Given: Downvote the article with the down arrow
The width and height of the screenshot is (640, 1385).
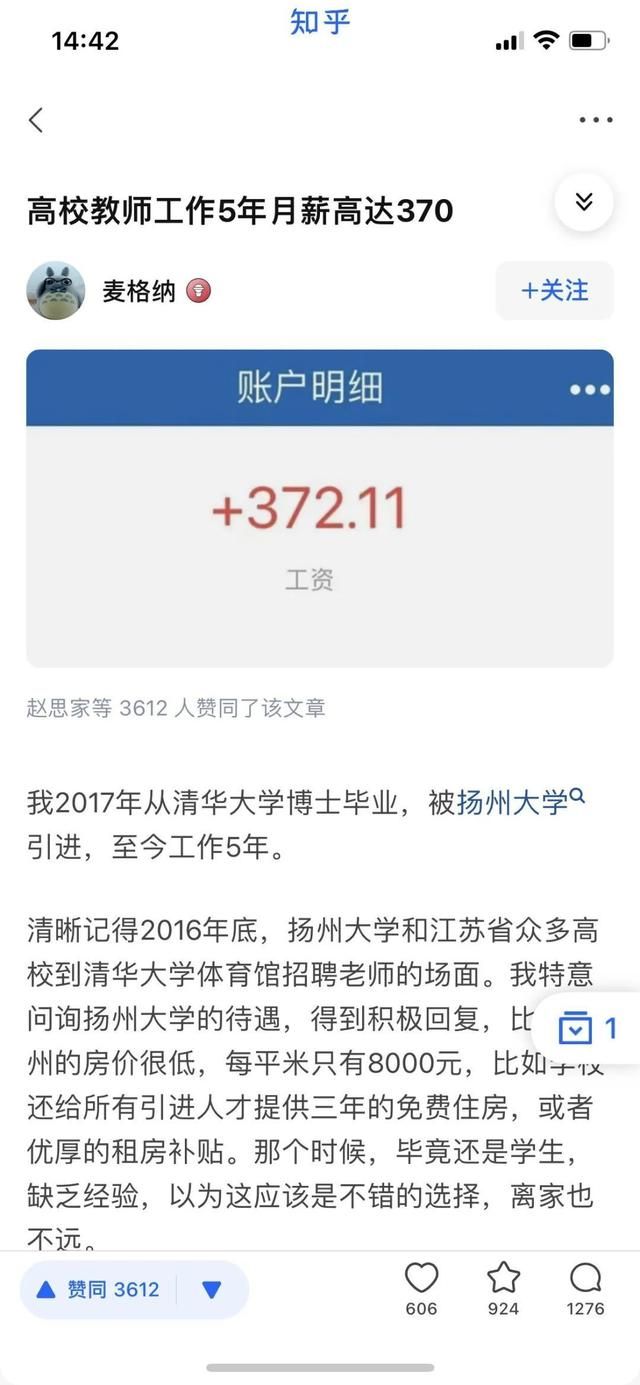Looking at the screenshot, I should click(212, 1289).
